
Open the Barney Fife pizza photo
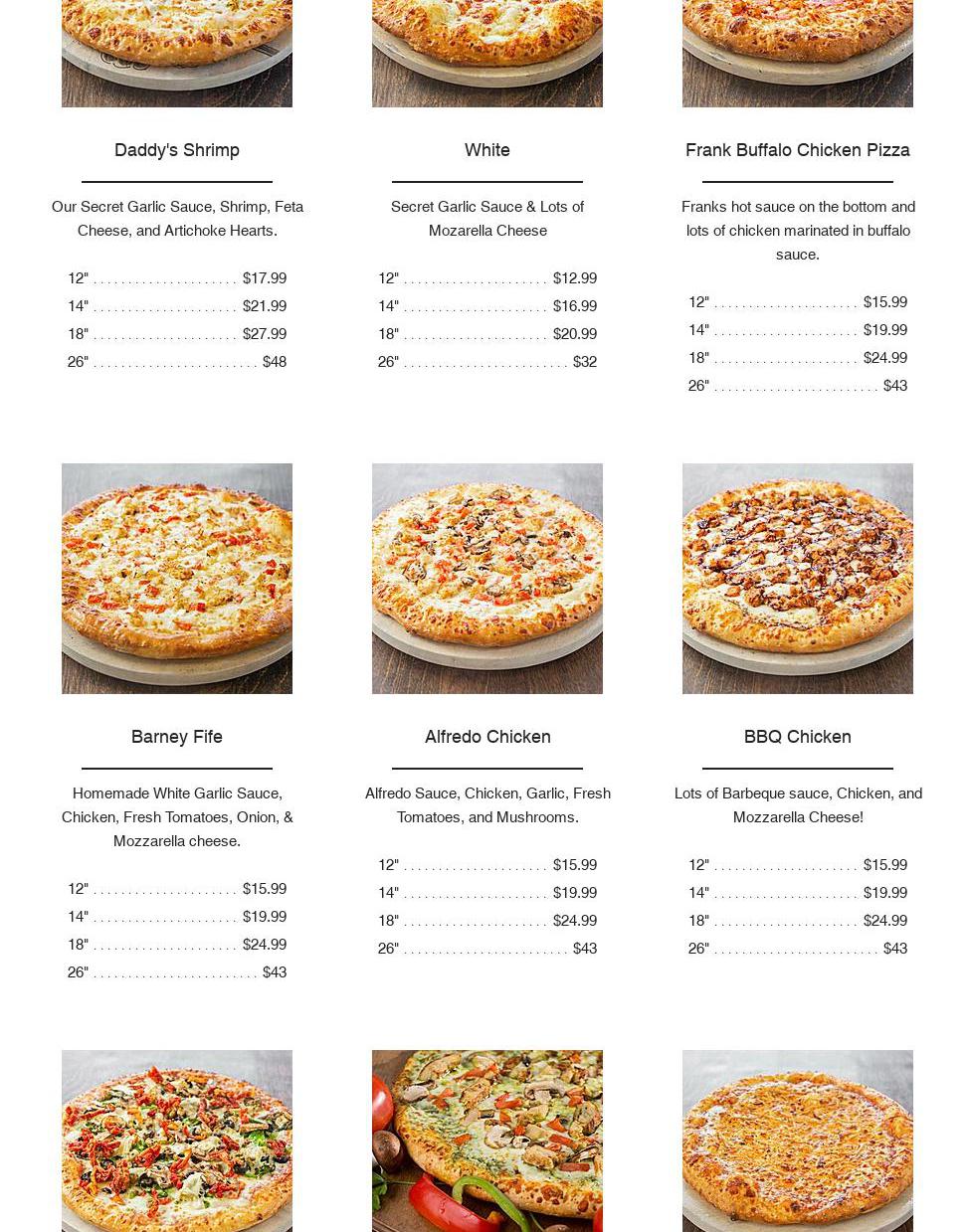(x=177, y=578)
